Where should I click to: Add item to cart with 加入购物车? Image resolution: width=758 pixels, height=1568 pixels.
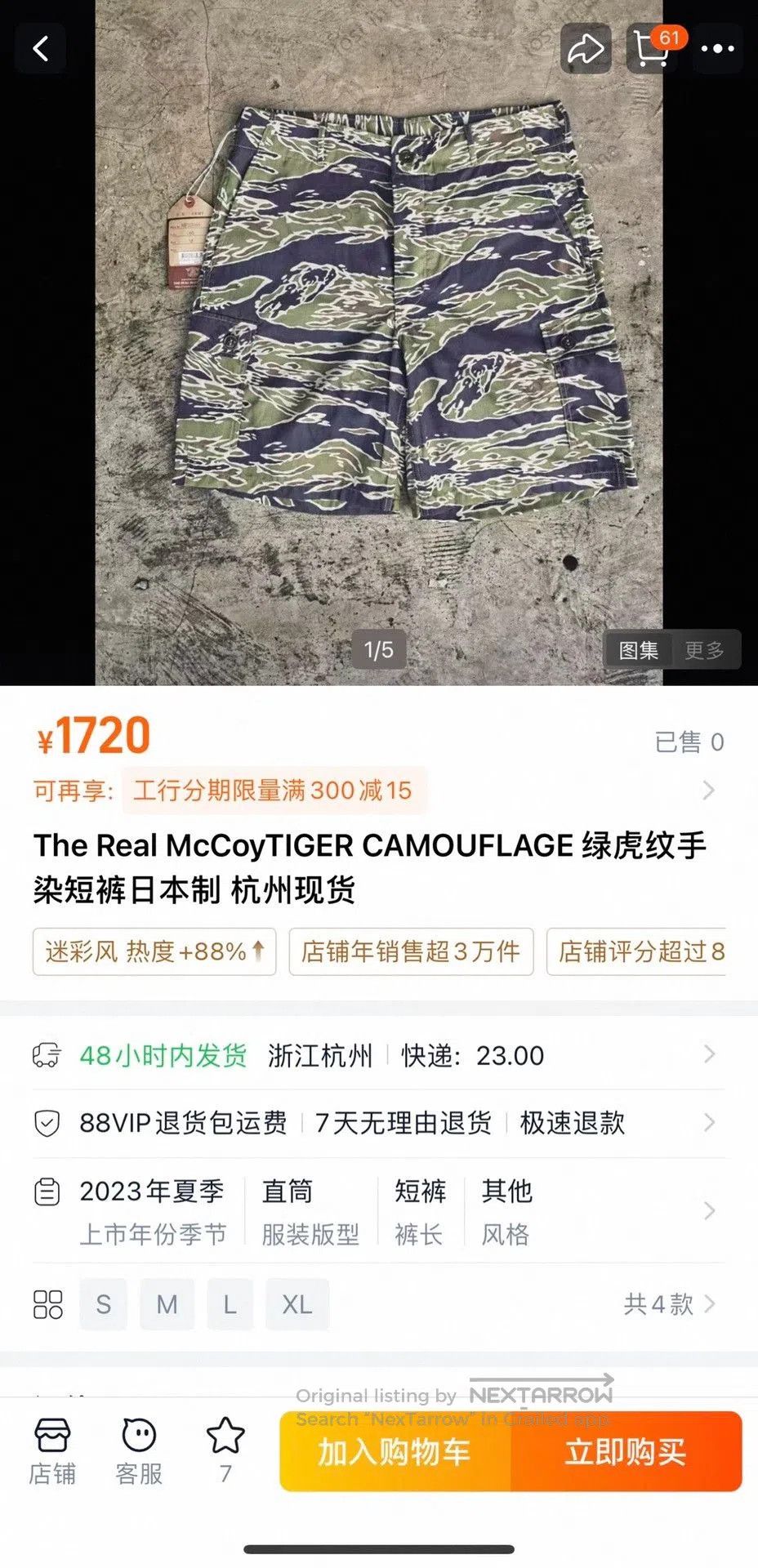[395, 1451]
